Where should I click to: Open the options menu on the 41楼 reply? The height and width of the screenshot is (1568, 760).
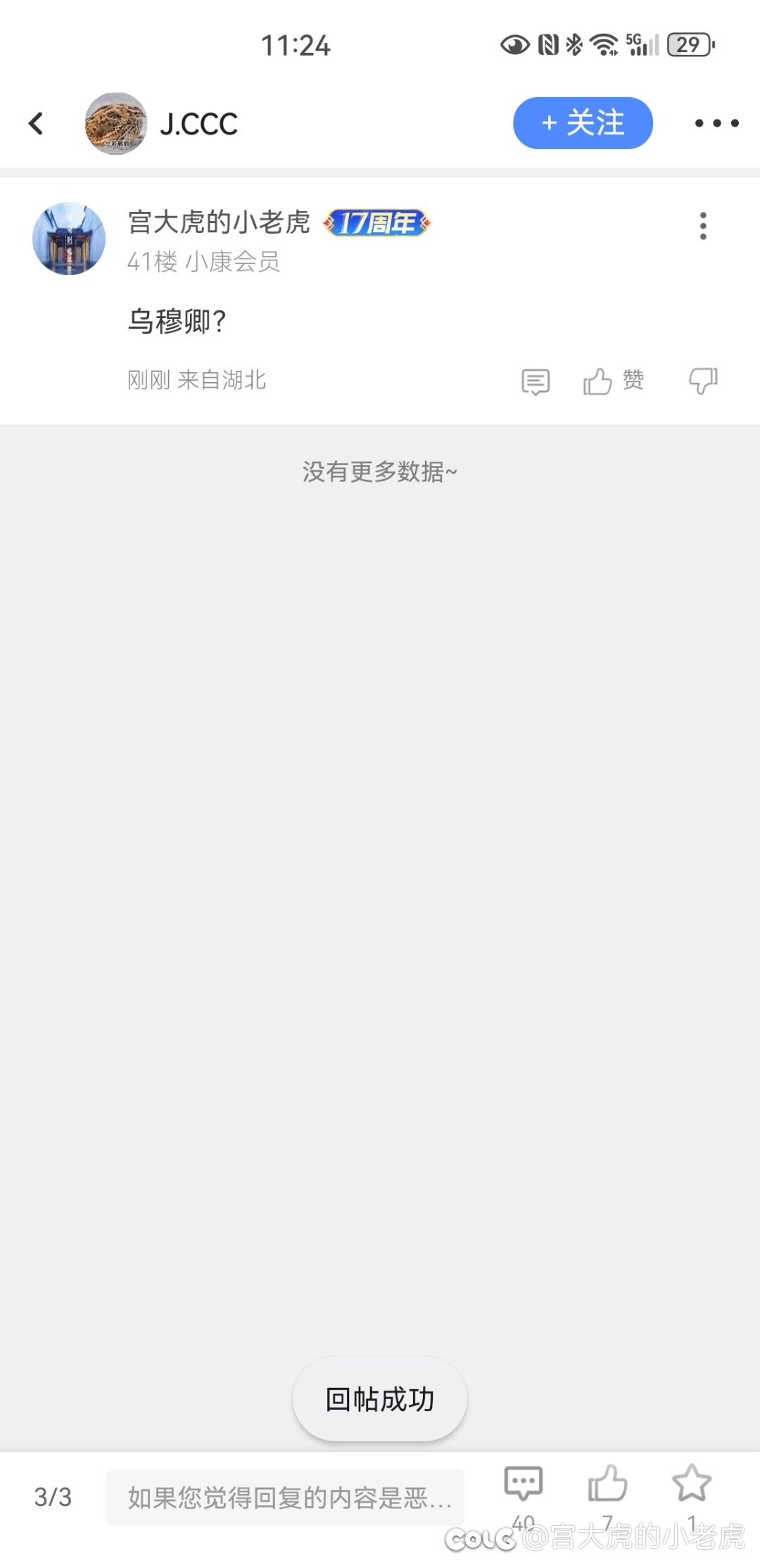pos(702,226)
